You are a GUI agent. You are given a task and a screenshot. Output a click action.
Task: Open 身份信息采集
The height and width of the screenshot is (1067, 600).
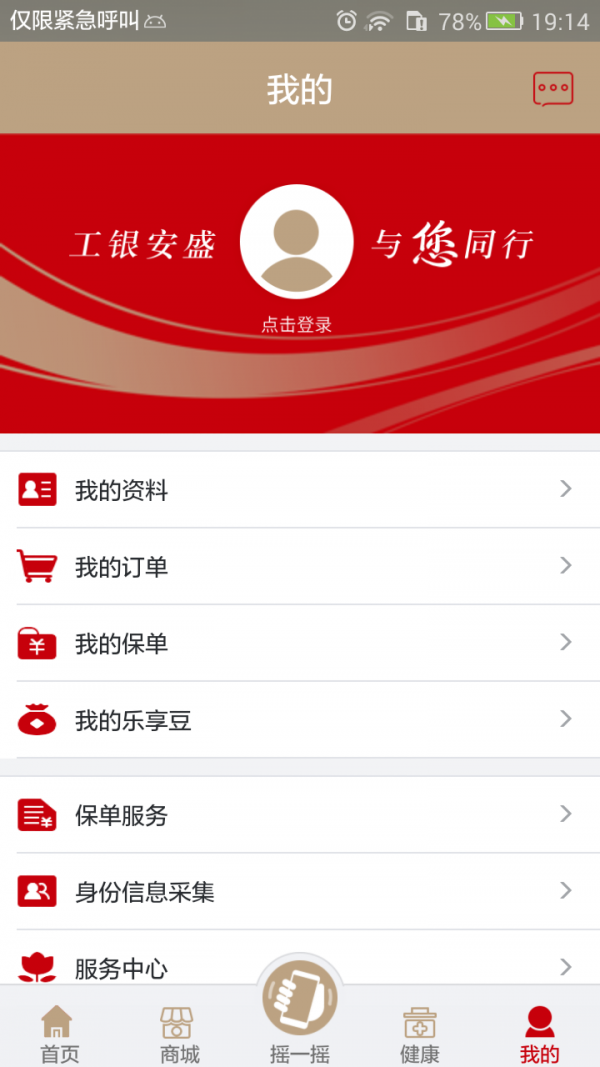click(300, 891)
